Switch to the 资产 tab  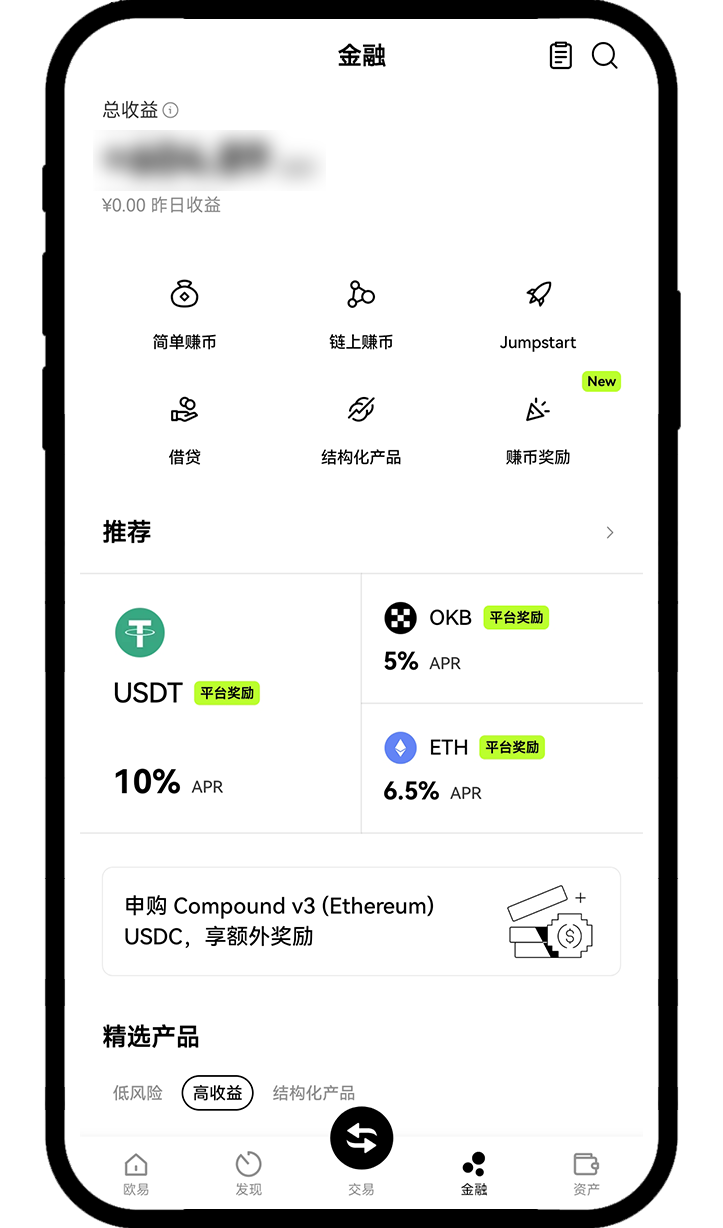pyautogui.click(x=586, y=1173)
